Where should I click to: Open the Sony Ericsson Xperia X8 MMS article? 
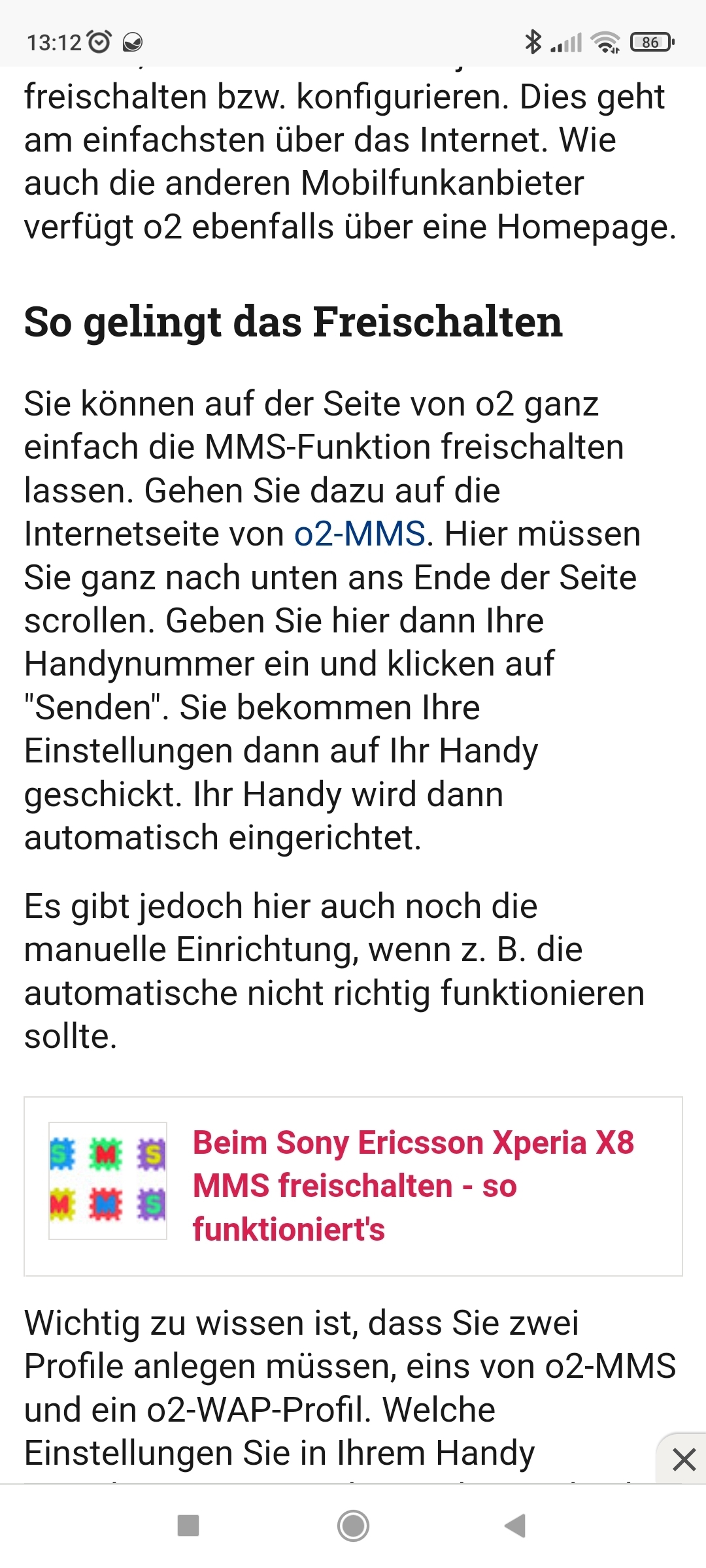pos(412,1185)
